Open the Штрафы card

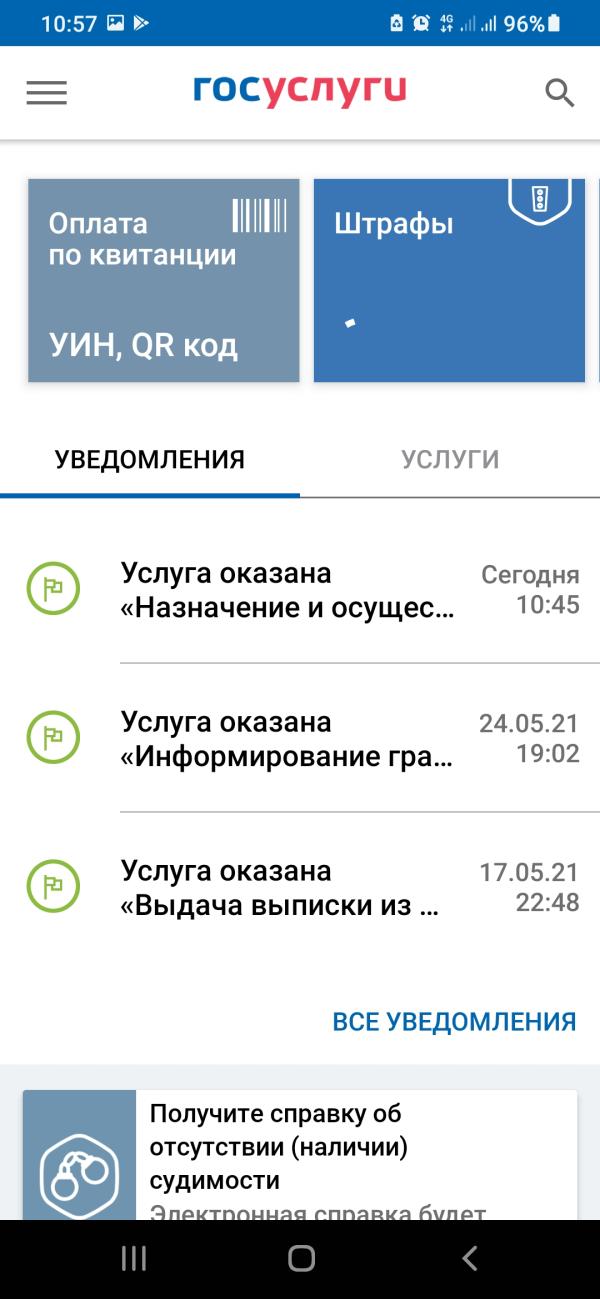[x=449, y=281]
